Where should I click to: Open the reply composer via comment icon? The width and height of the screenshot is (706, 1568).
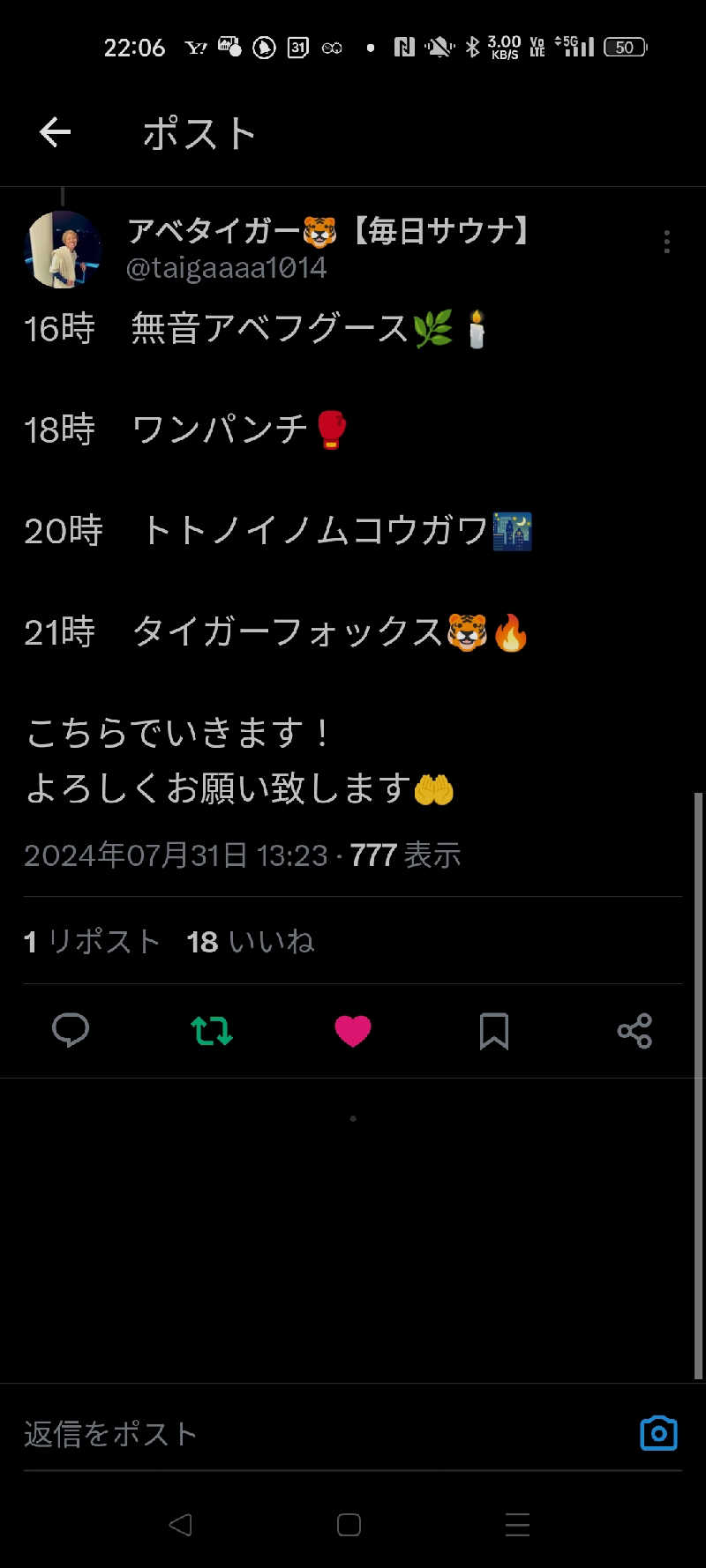71,1030
